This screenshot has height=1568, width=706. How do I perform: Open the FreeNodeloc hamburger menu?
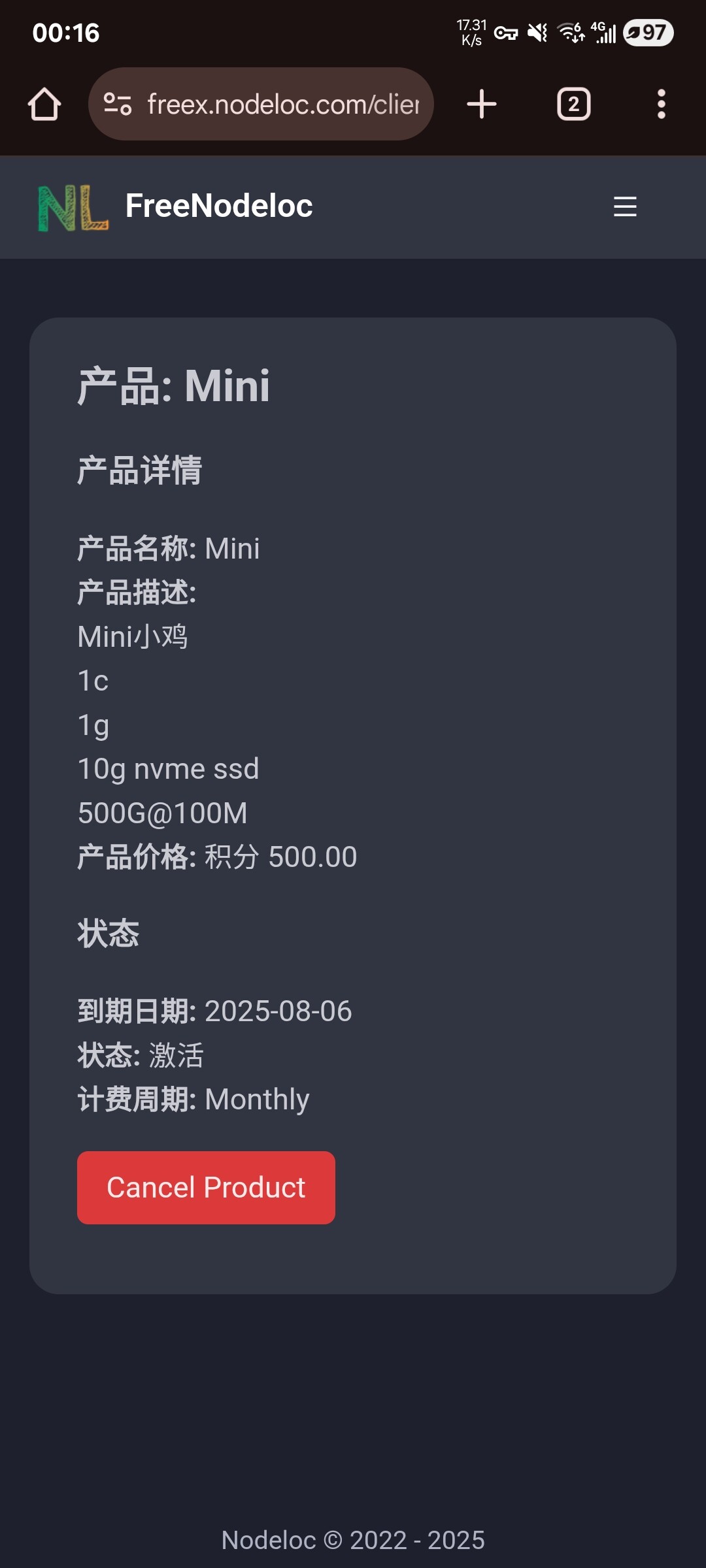point(625,206)
